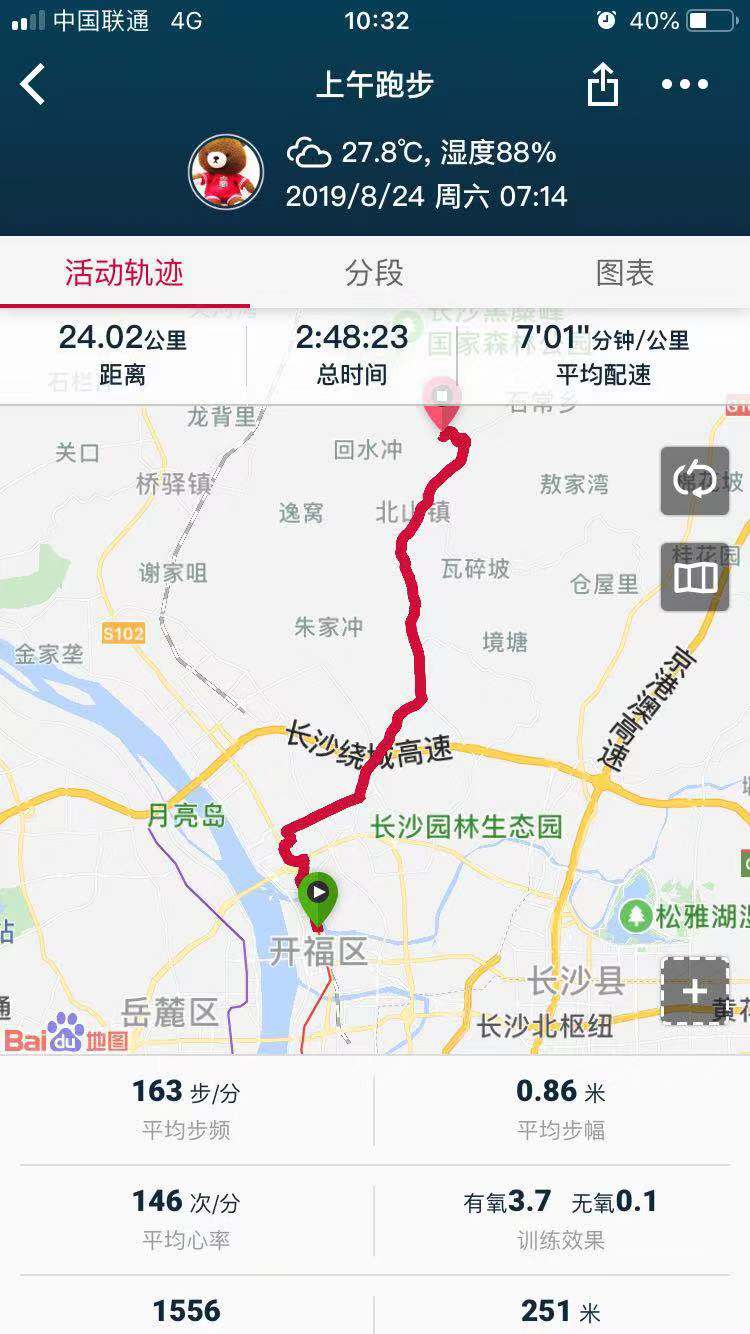The height and width of the screenshot is (1334, 750).
Task: Expand the map with plus button
Action: pos(695,991)
